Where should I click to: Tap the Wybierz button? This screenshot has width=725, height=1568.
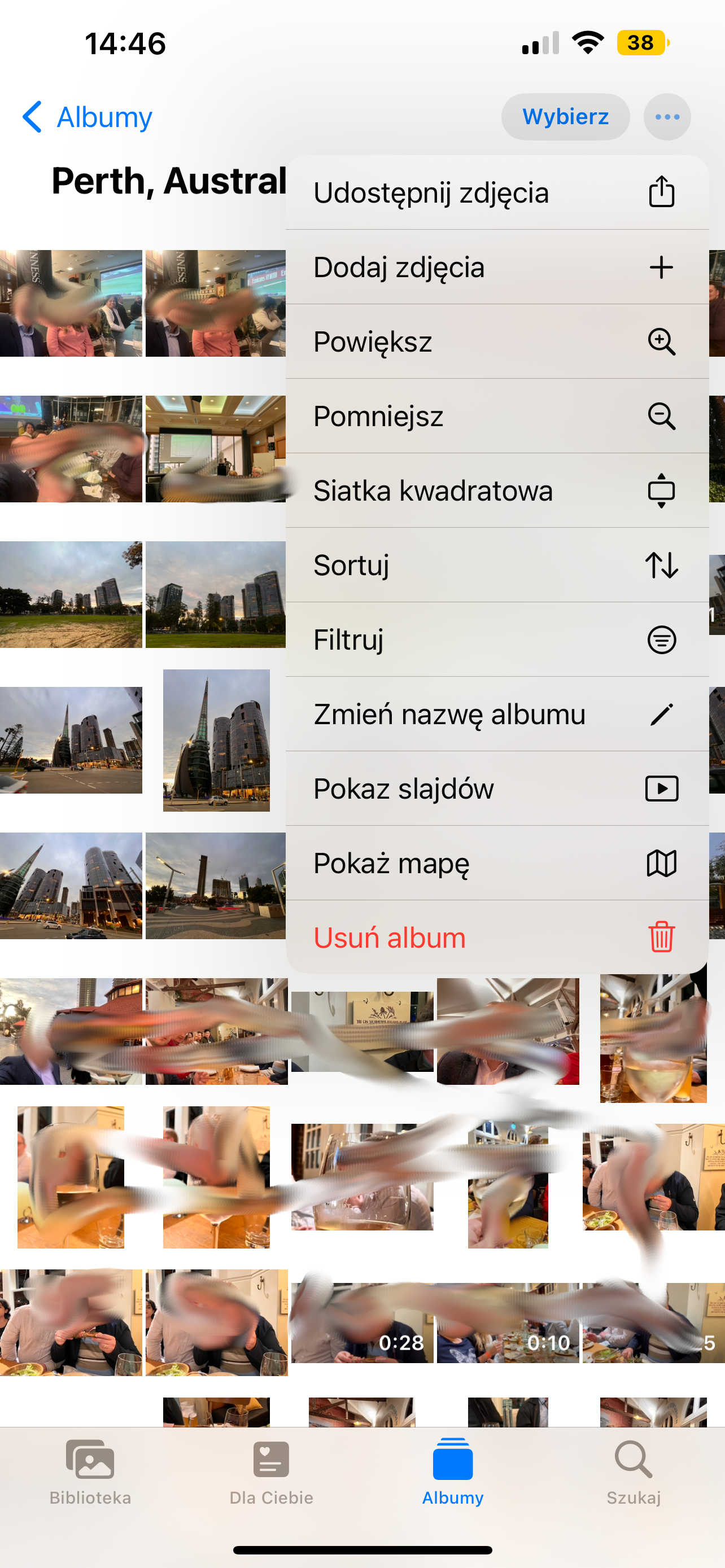565,116
